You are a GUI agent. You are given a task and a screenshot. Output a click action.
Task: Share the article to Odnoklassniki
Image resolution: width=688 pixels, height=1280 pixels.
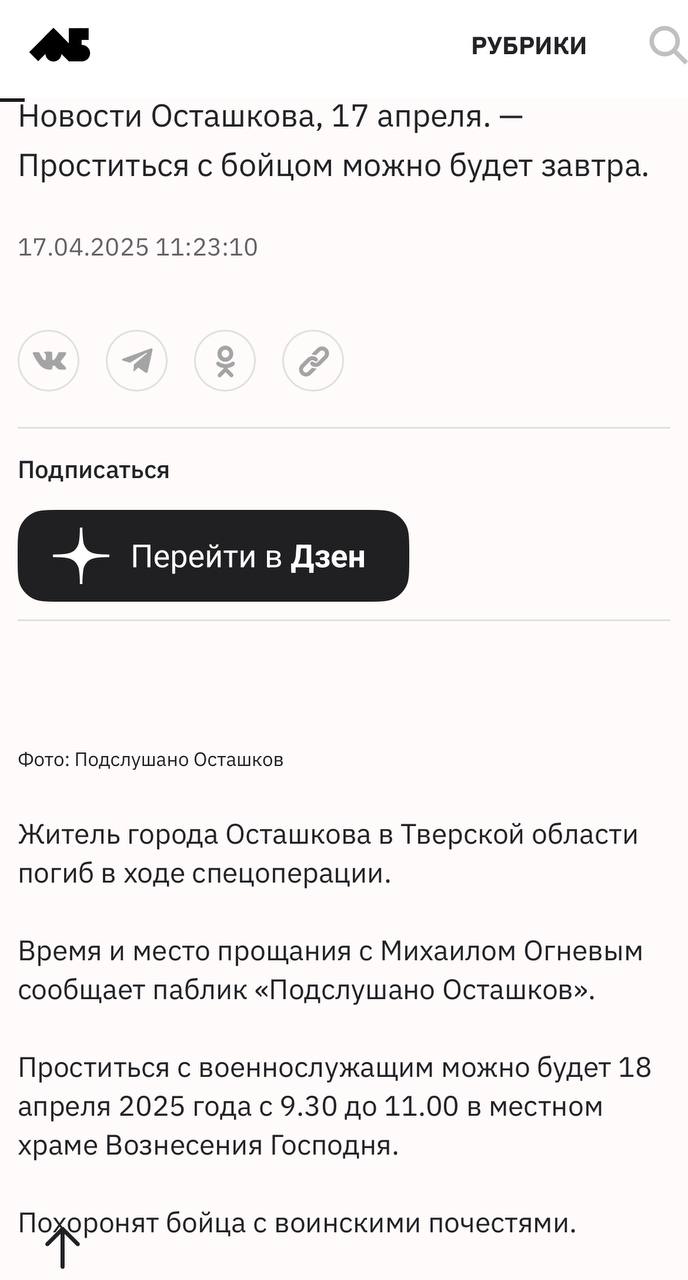pos(225,360)
